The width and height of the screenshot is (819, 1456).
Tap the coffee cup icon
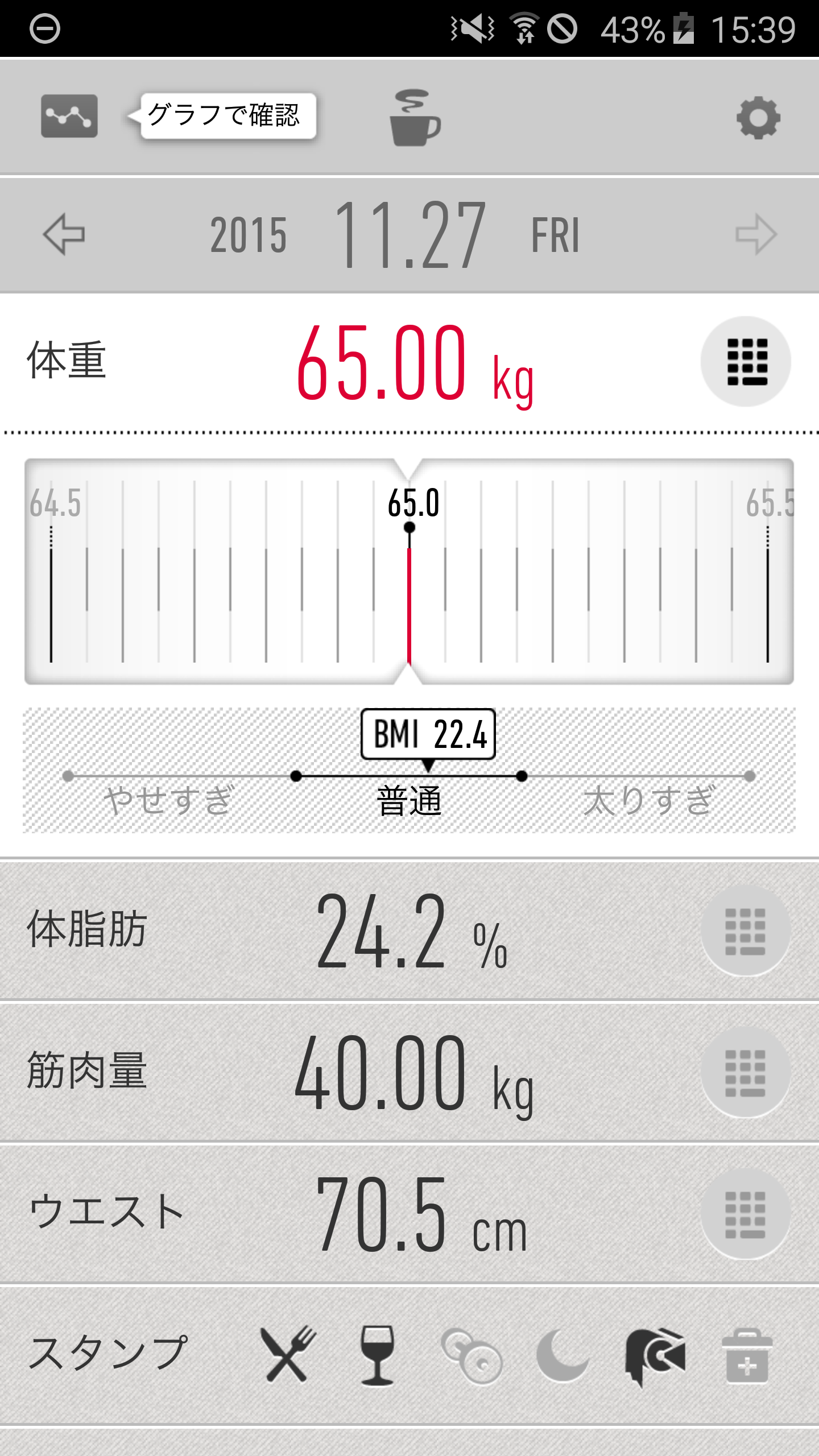(x=415, y=118)
